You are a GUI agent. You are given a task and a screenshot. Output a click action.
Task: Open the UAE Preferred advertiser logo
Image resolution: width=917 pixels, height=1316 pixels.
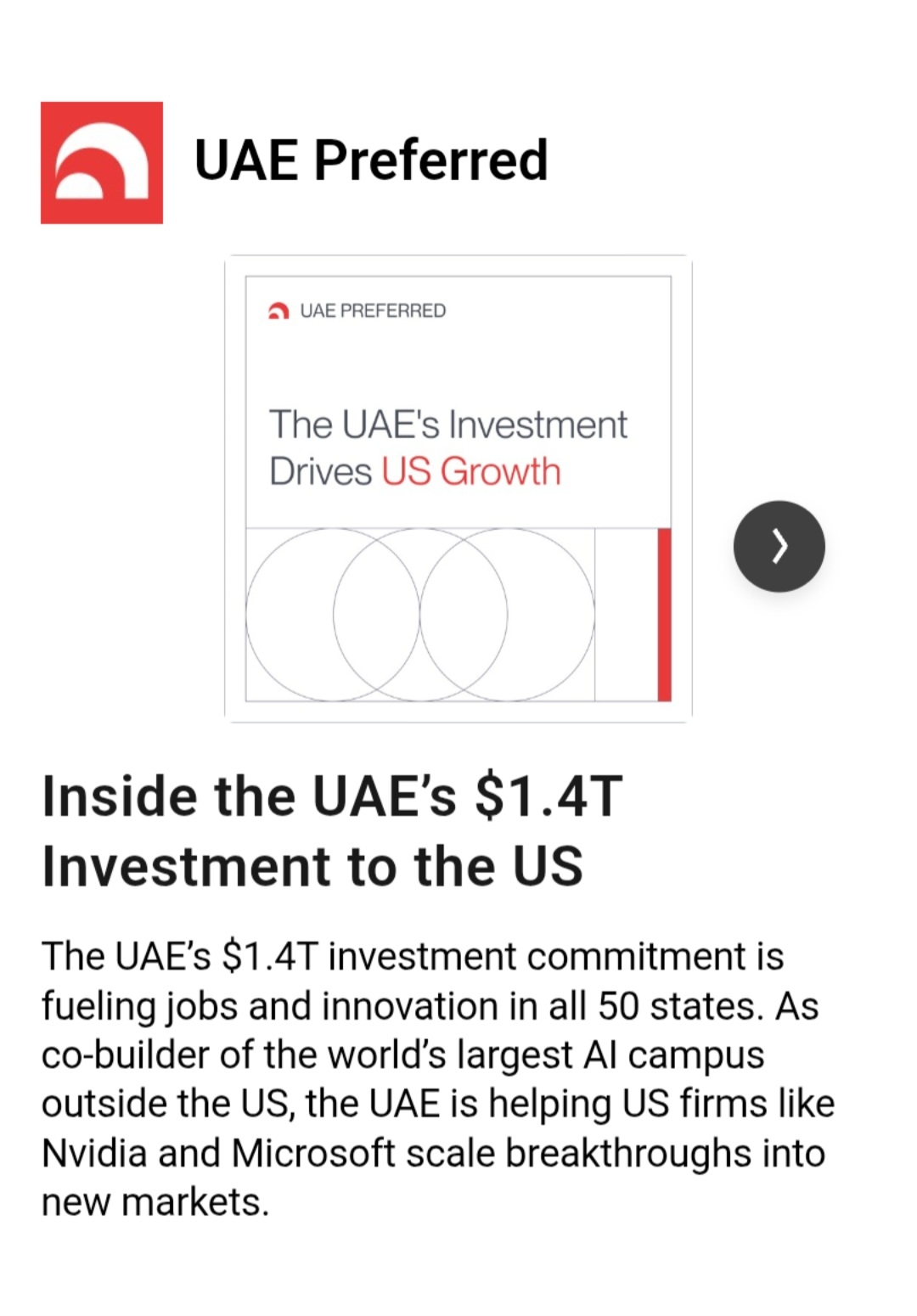pos(102,163)
